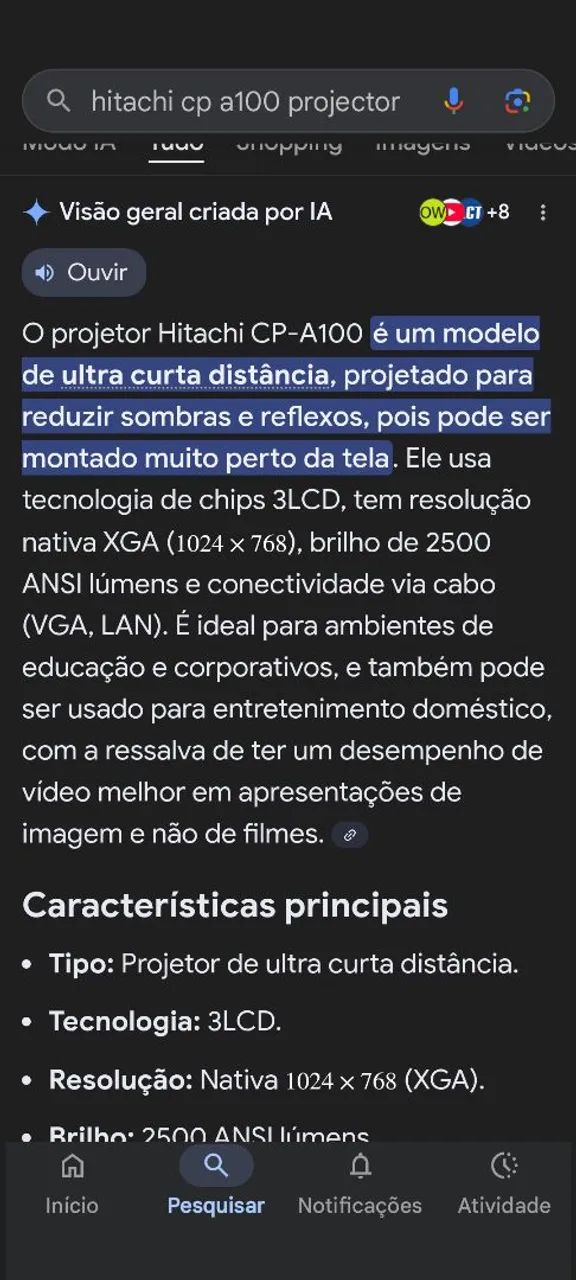
Task: Open the Notificações tab
Action: point(360,1185)
